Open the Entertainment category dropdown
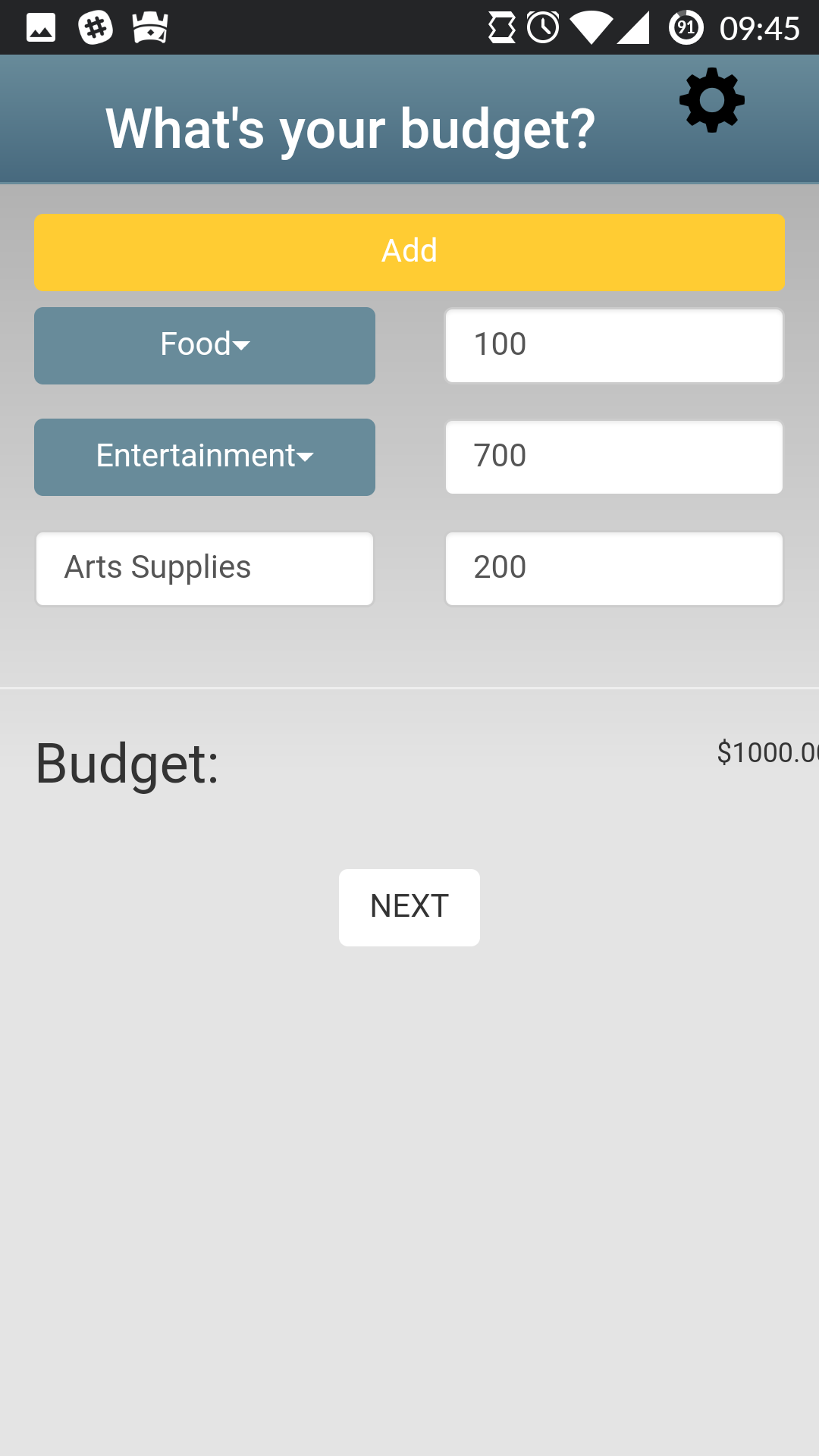The image size is (819, 1456). tap(205, 457)
